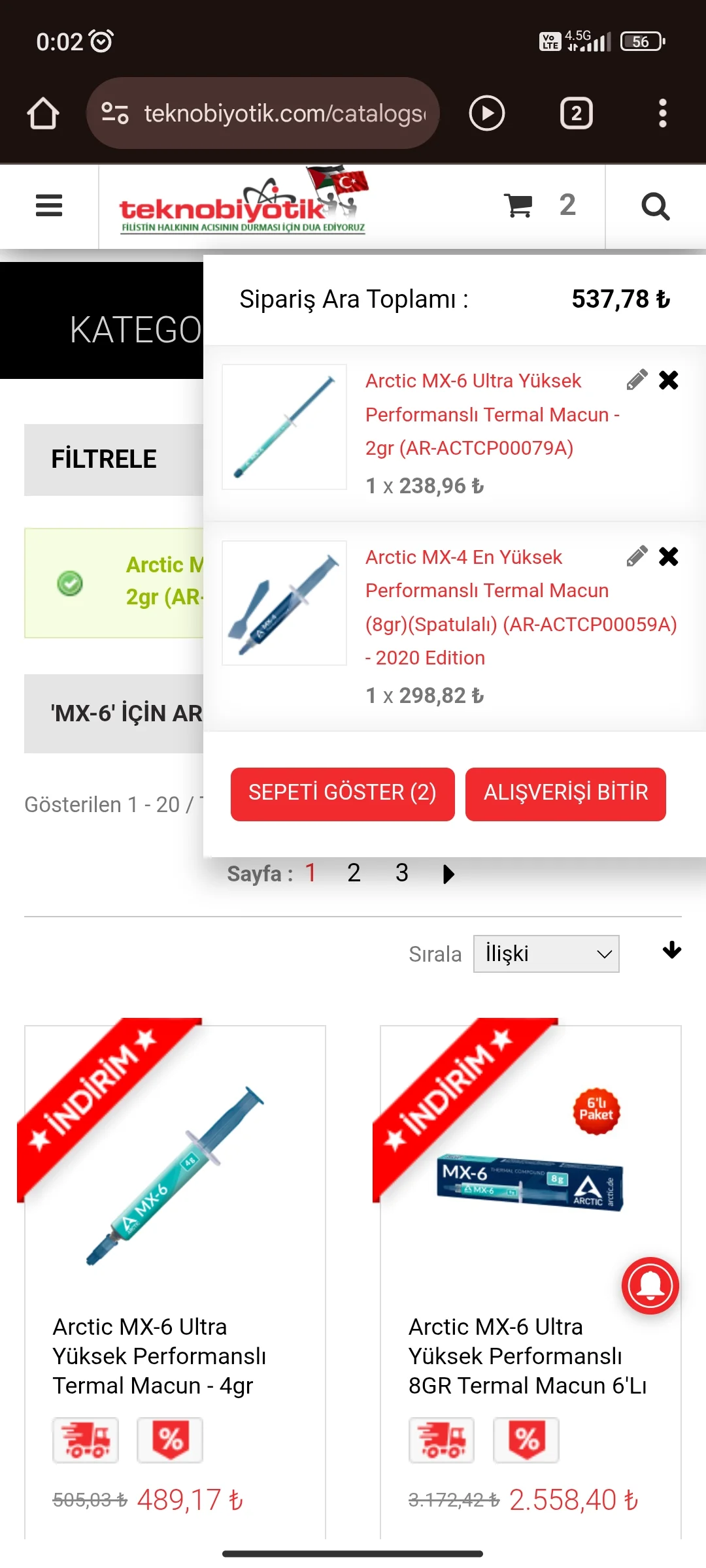Tap the red notification bell button

[650, 1286]
